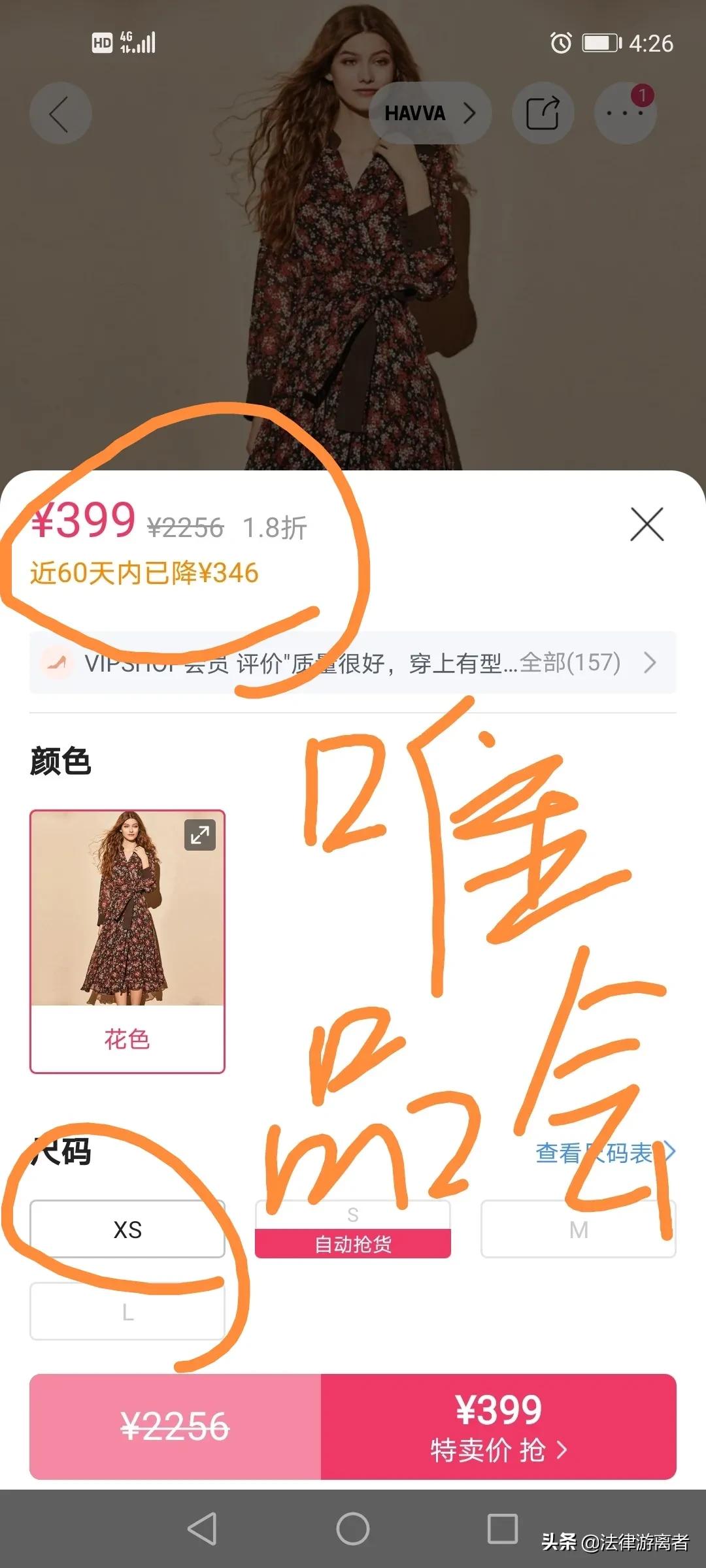Close the product options sheet

(646, 525)
